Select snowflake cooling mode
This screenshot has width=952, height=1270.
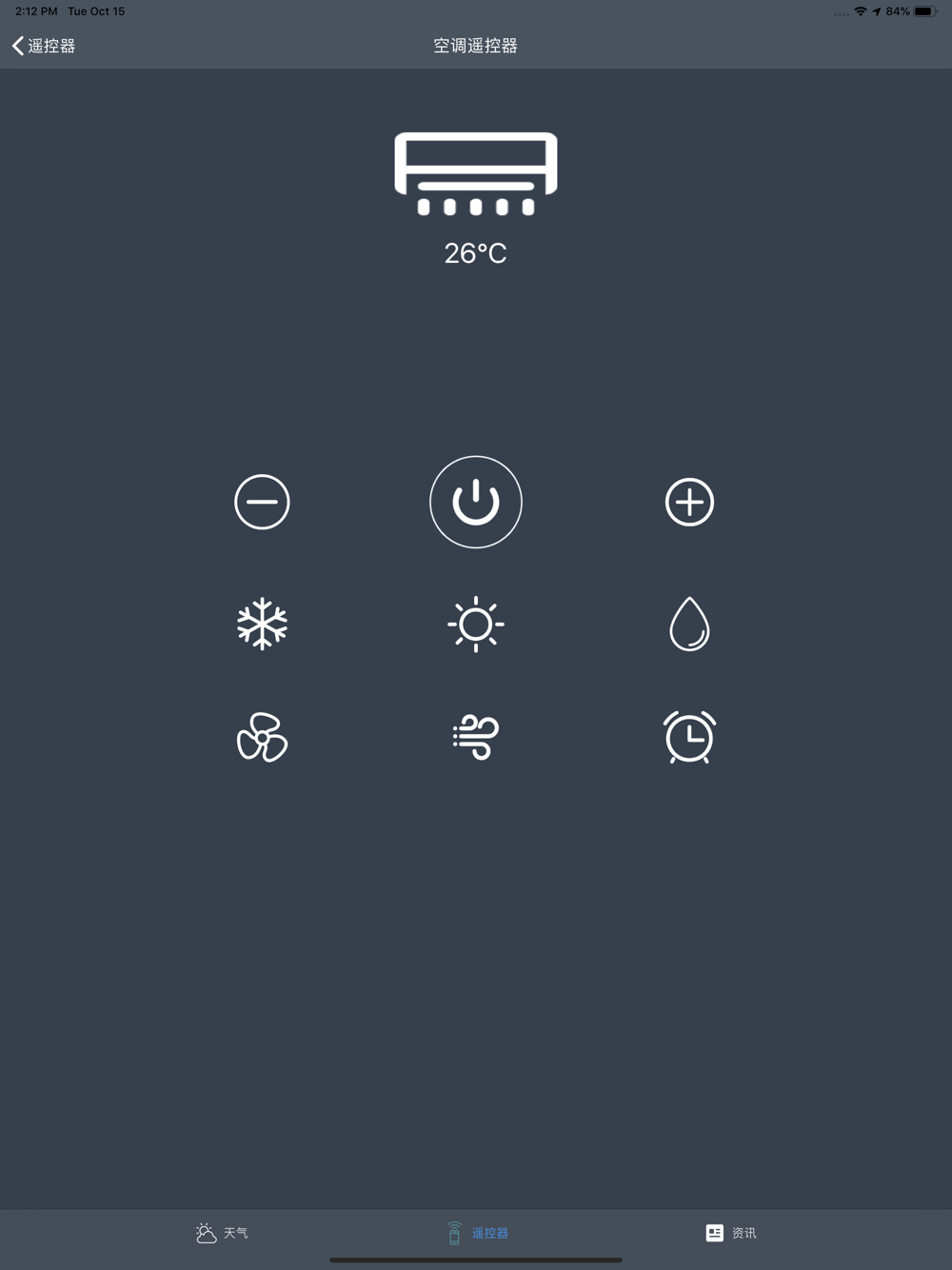tap(262, 625)
